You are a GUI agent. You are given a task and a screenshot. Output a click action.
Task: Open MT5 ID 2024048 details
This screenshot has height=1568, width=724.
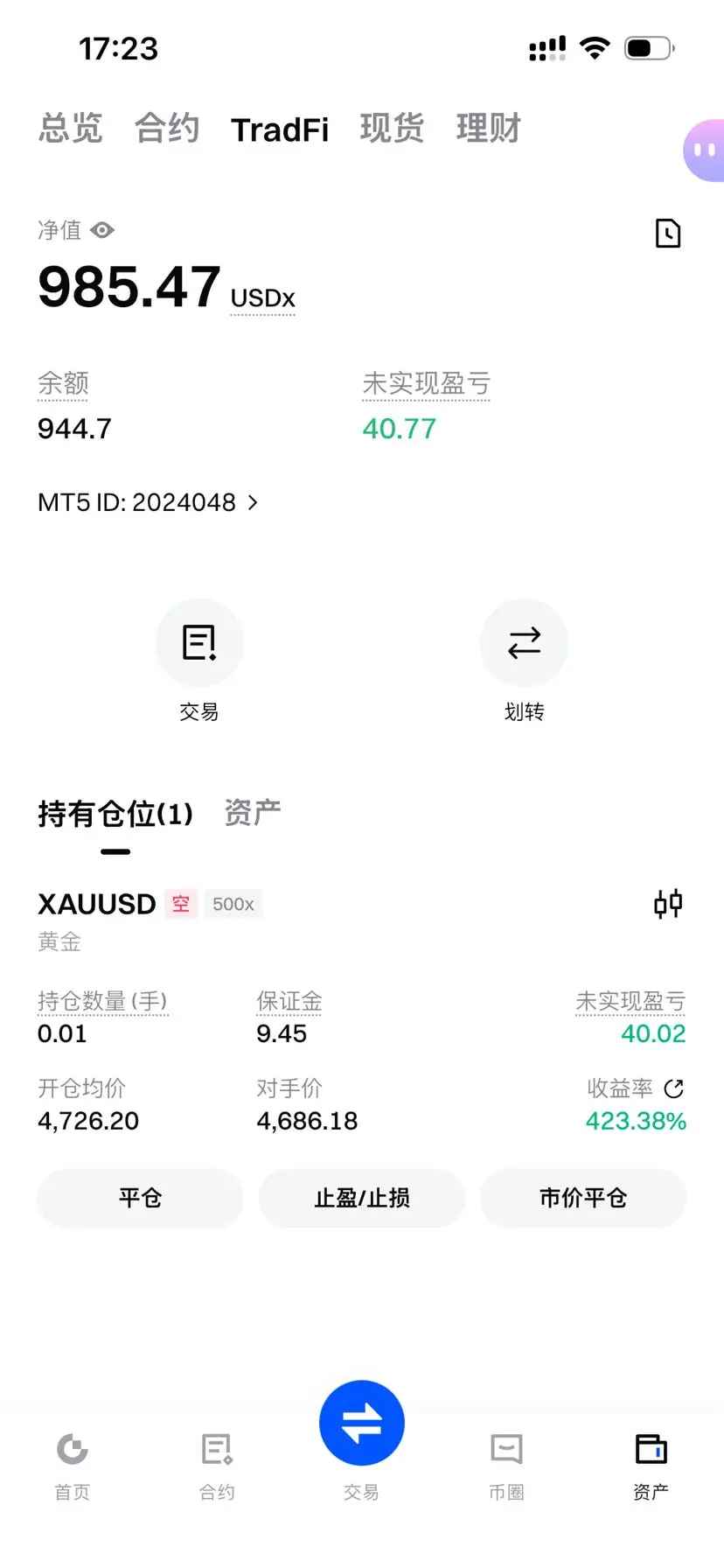point(148,502)
